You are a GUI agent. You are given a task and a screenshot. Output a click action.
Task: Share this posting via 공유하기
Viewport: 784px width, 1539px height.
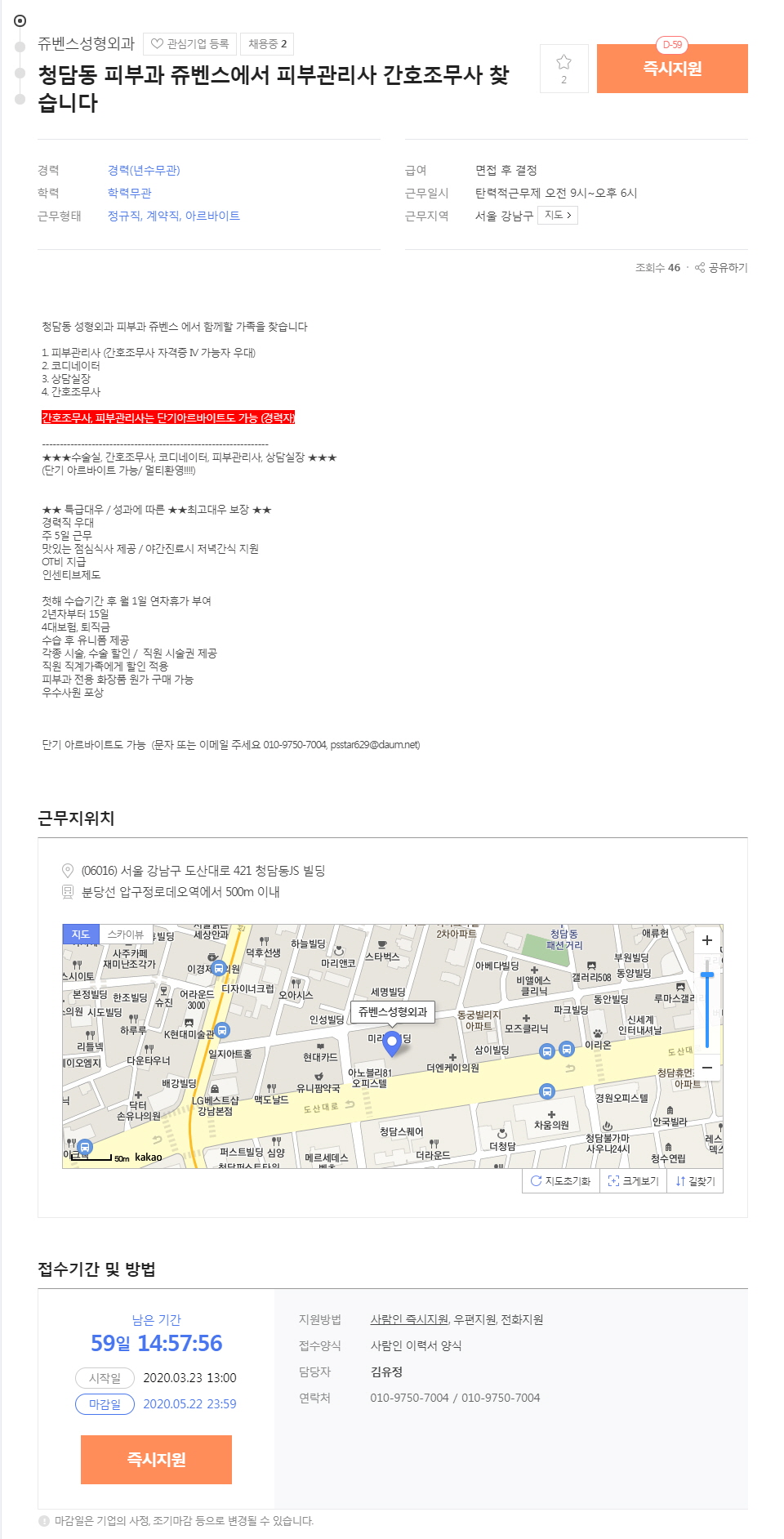[x=721, y=268]
